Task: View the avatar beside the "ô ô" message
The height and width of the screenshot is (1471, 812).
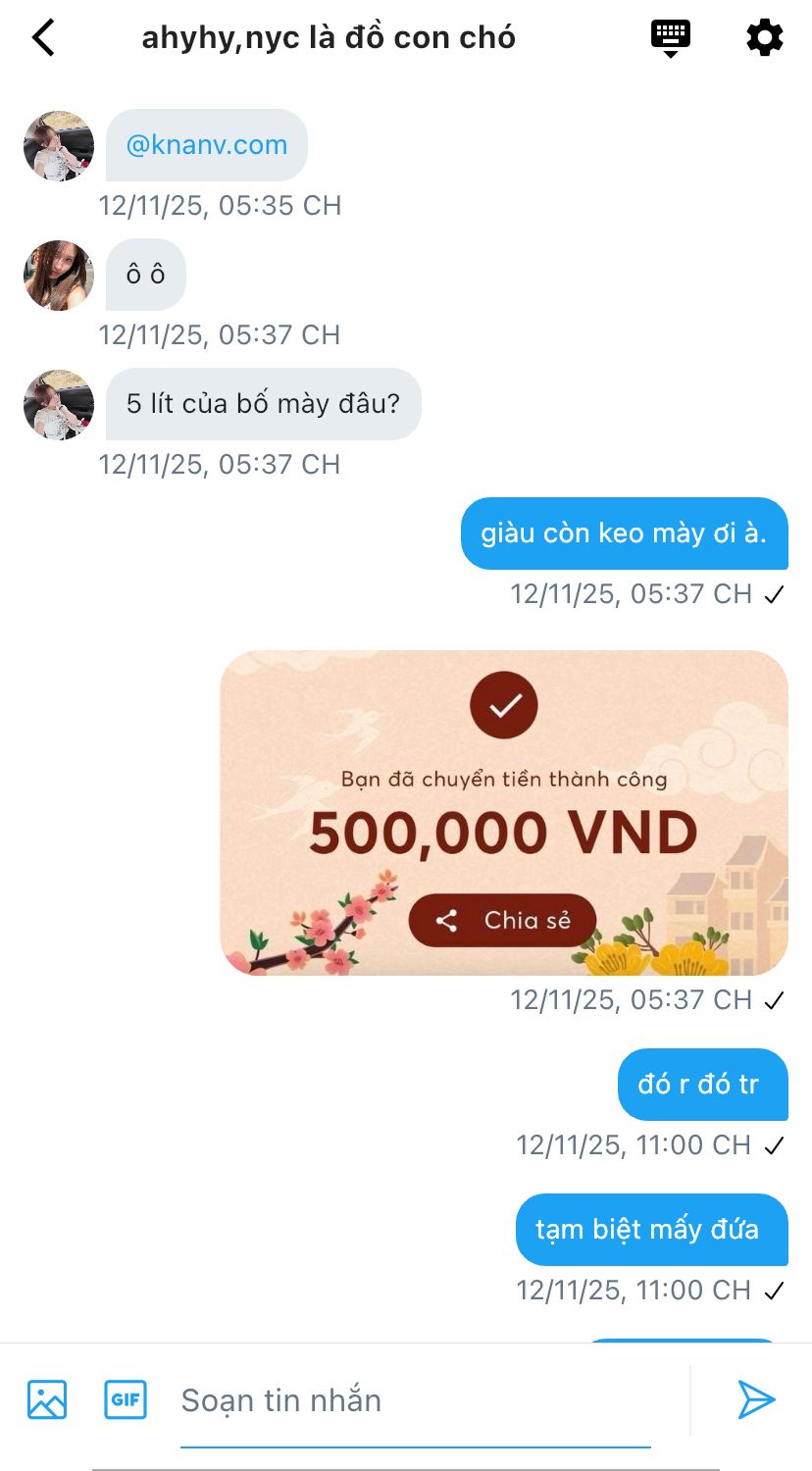Action: click(59, 276)
